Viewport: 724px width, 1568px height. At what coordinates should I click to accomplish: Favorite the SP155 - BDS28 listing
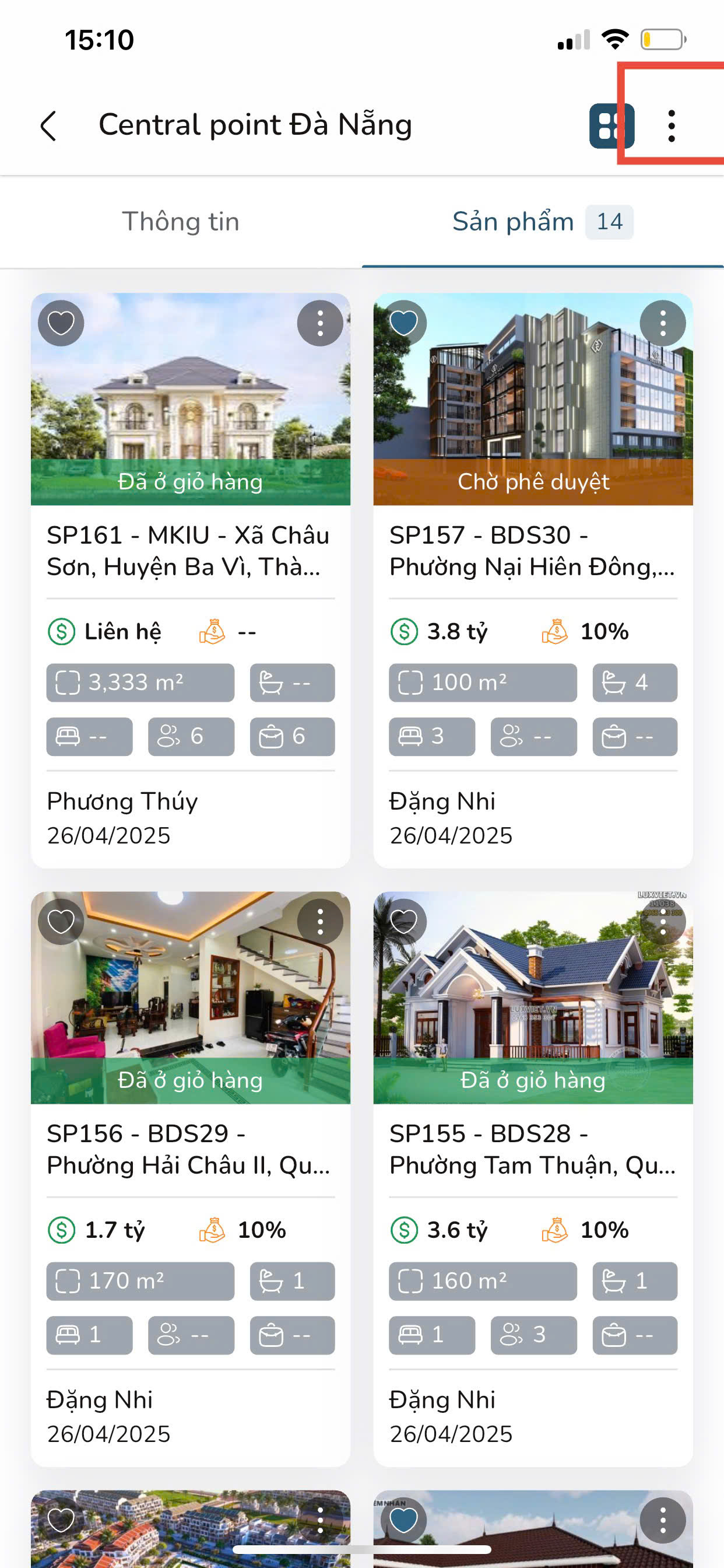pyautogui.click(x=403, y=922)
